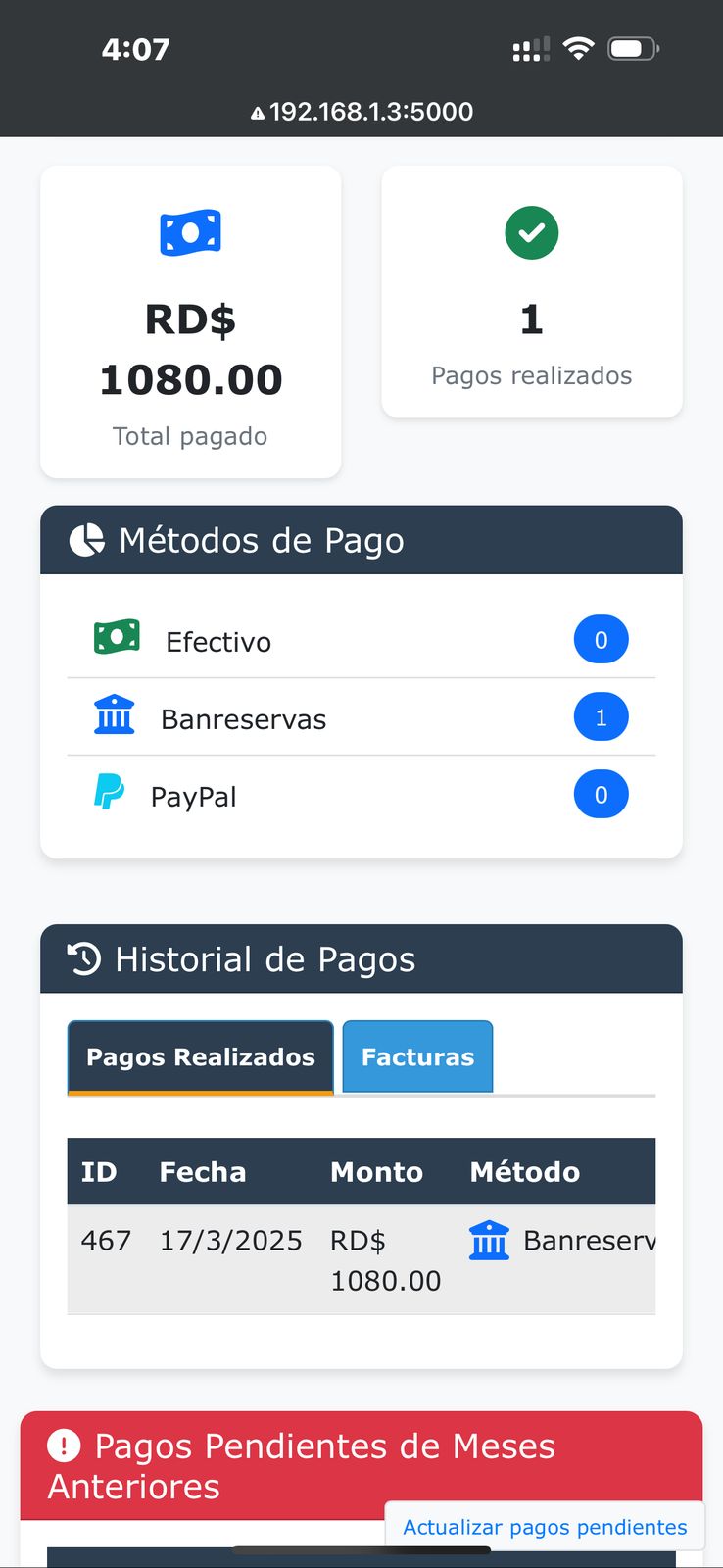Switch to the Facturas tab

tap(417, 1056)
